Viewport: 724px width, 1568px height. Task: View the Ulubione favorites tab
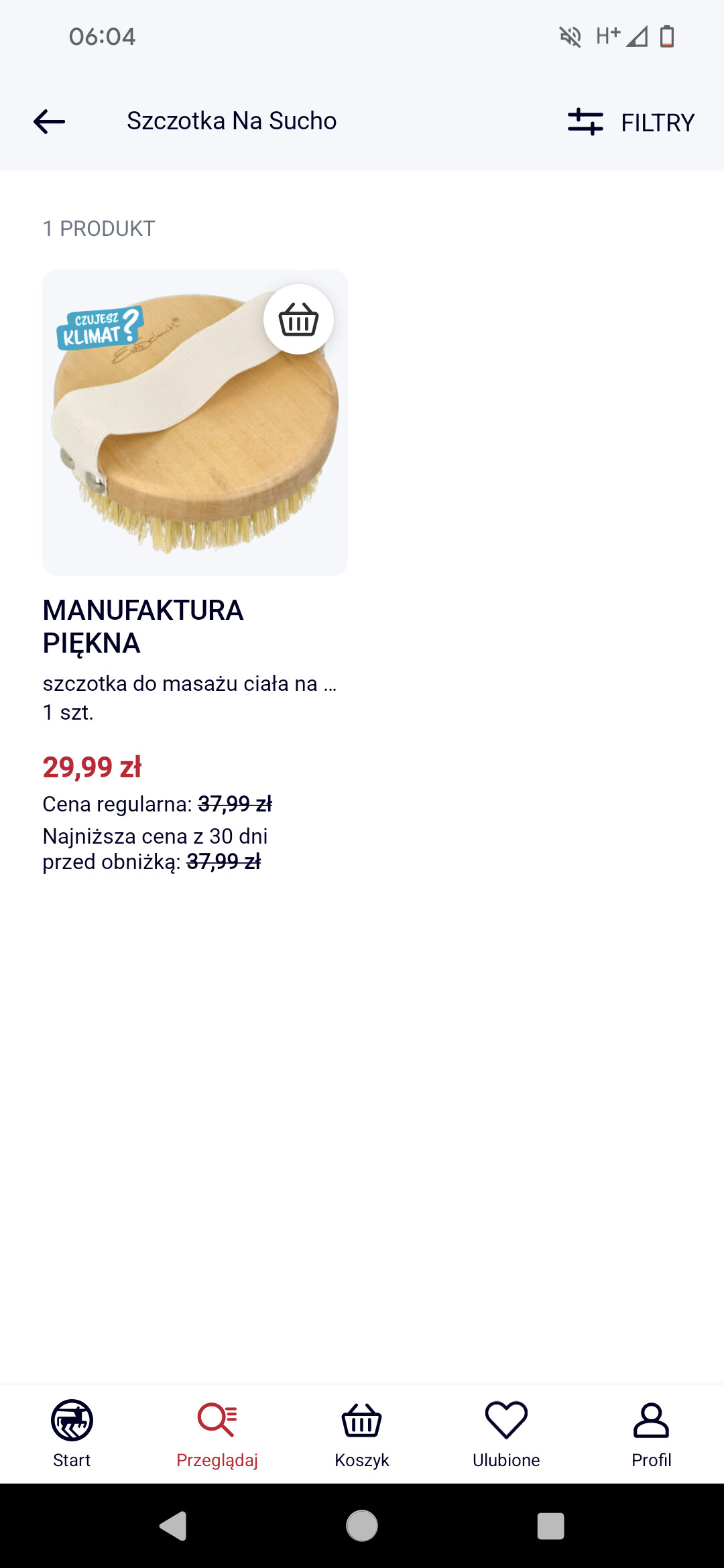point(506,1434)
